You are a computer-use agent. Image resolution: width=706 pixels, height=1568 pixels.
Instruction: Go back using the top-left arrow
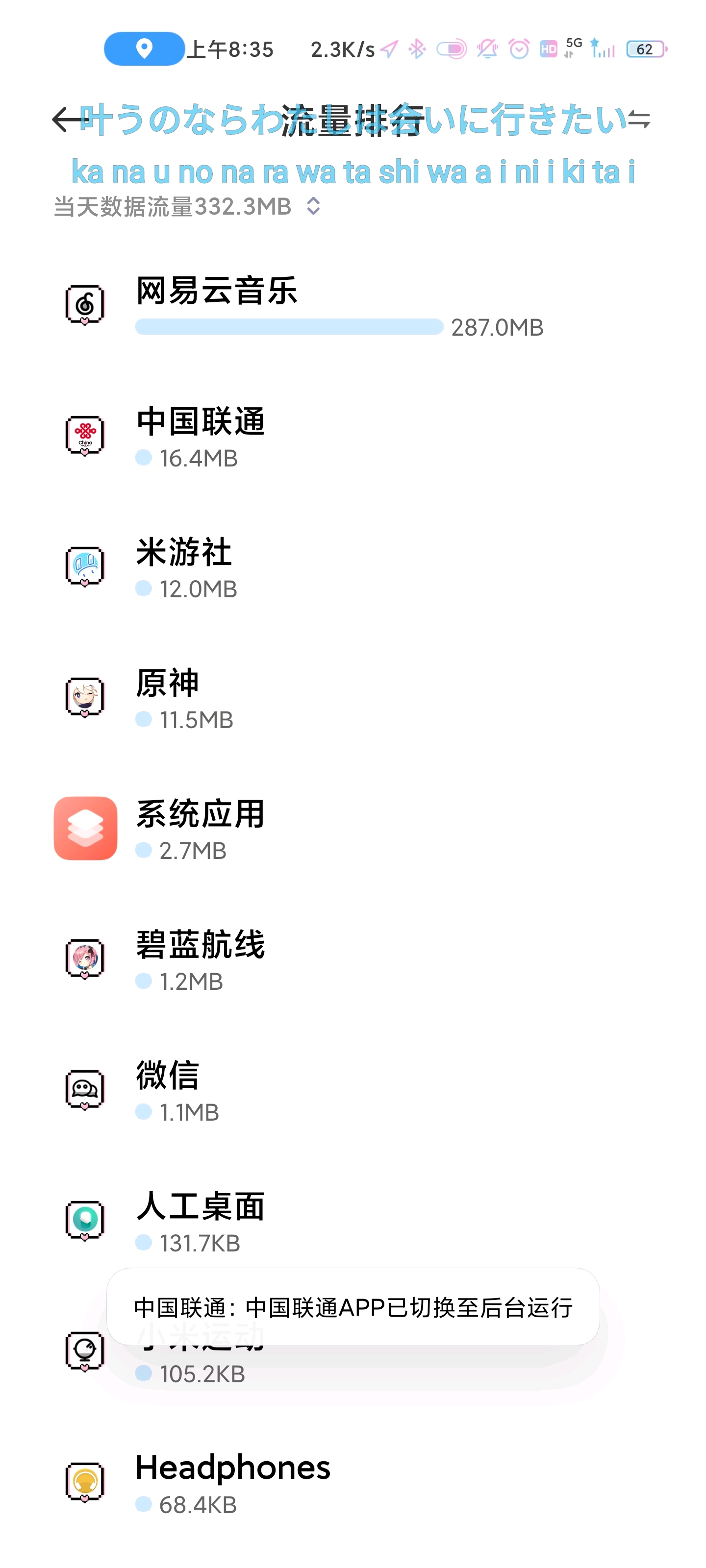[67, 119]
